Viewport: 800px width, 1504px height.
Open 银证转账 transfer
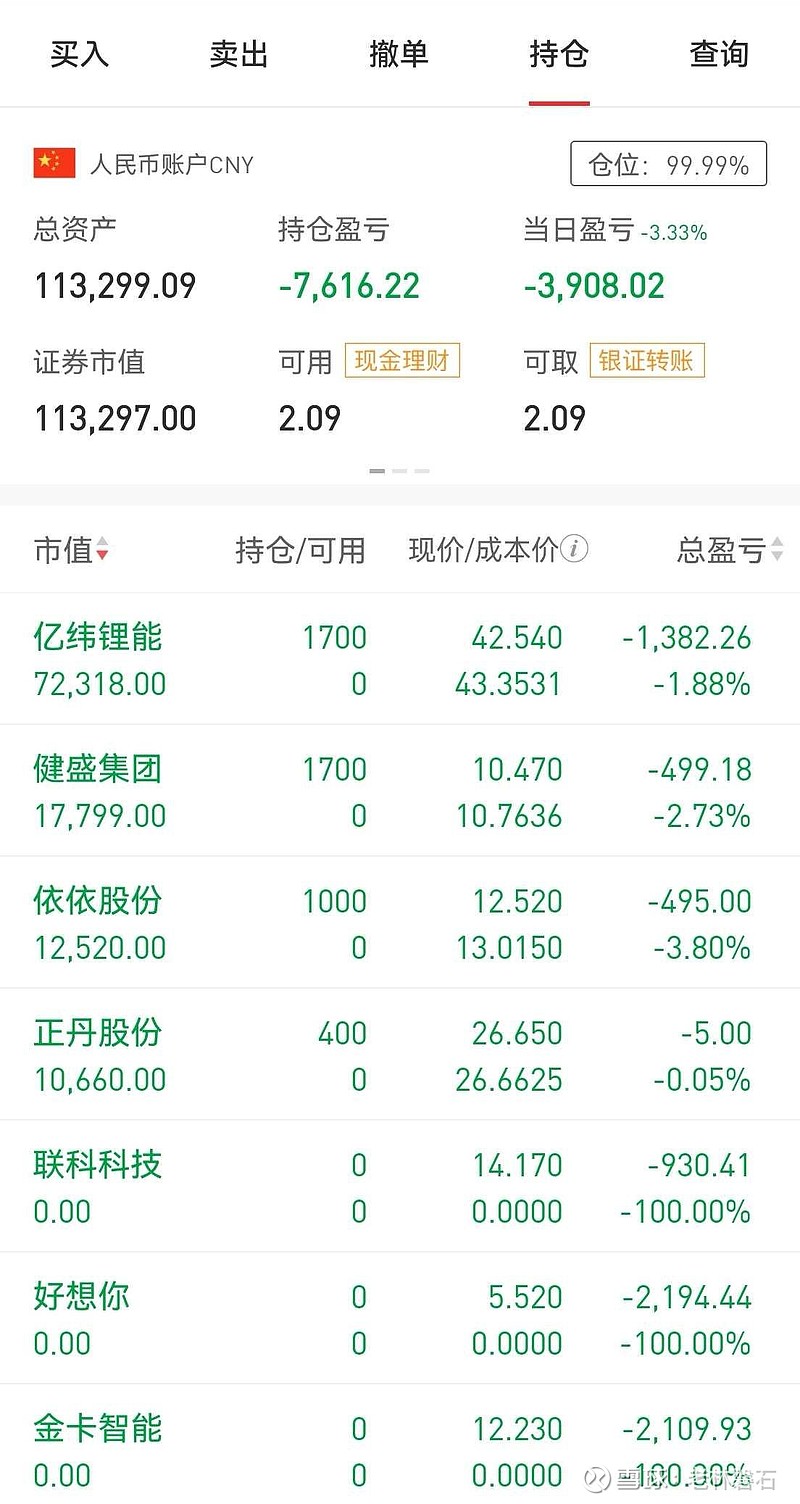click(x=647, y=360)
